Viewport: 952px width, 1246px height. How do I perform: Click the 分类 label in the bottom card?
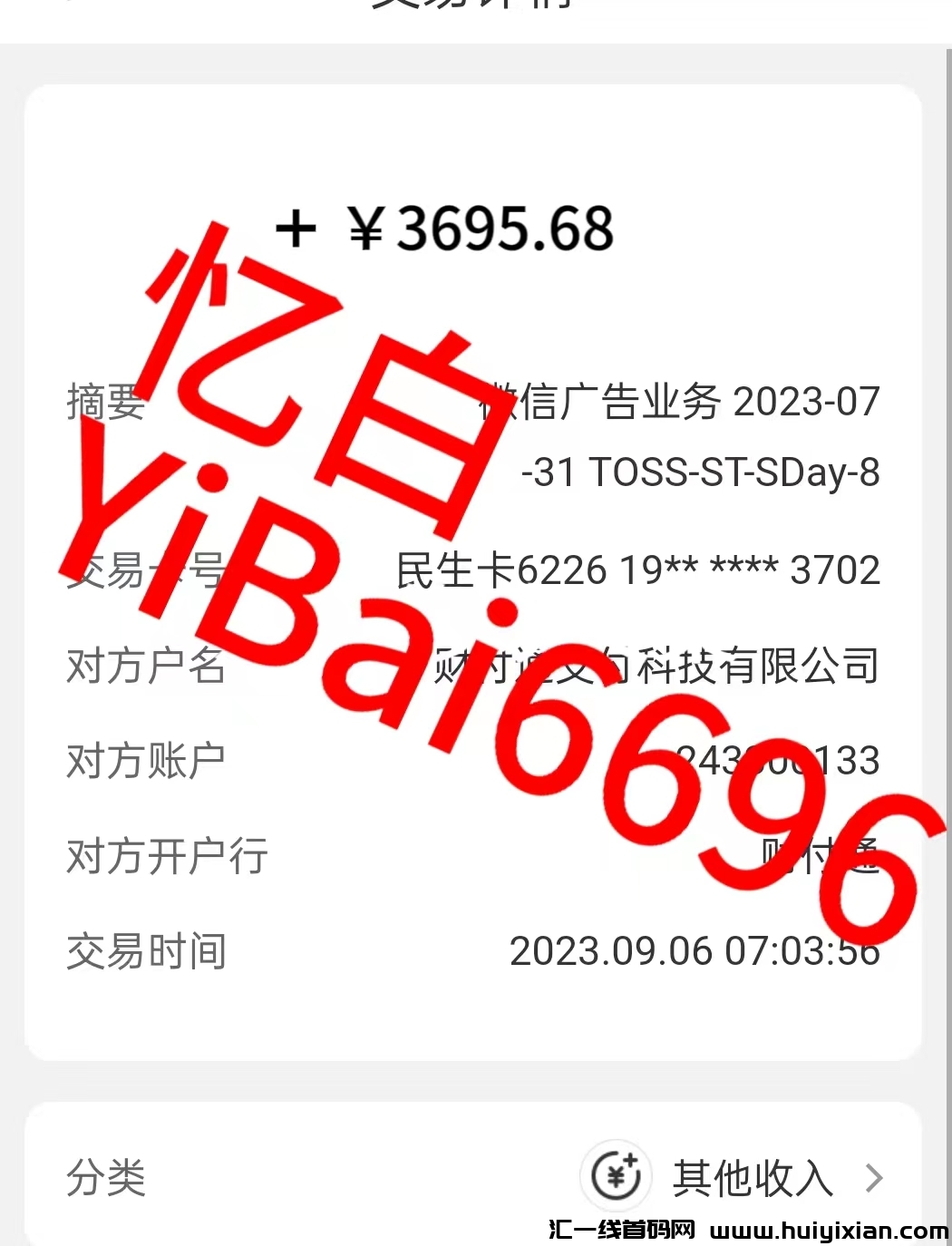(107, 1177)
